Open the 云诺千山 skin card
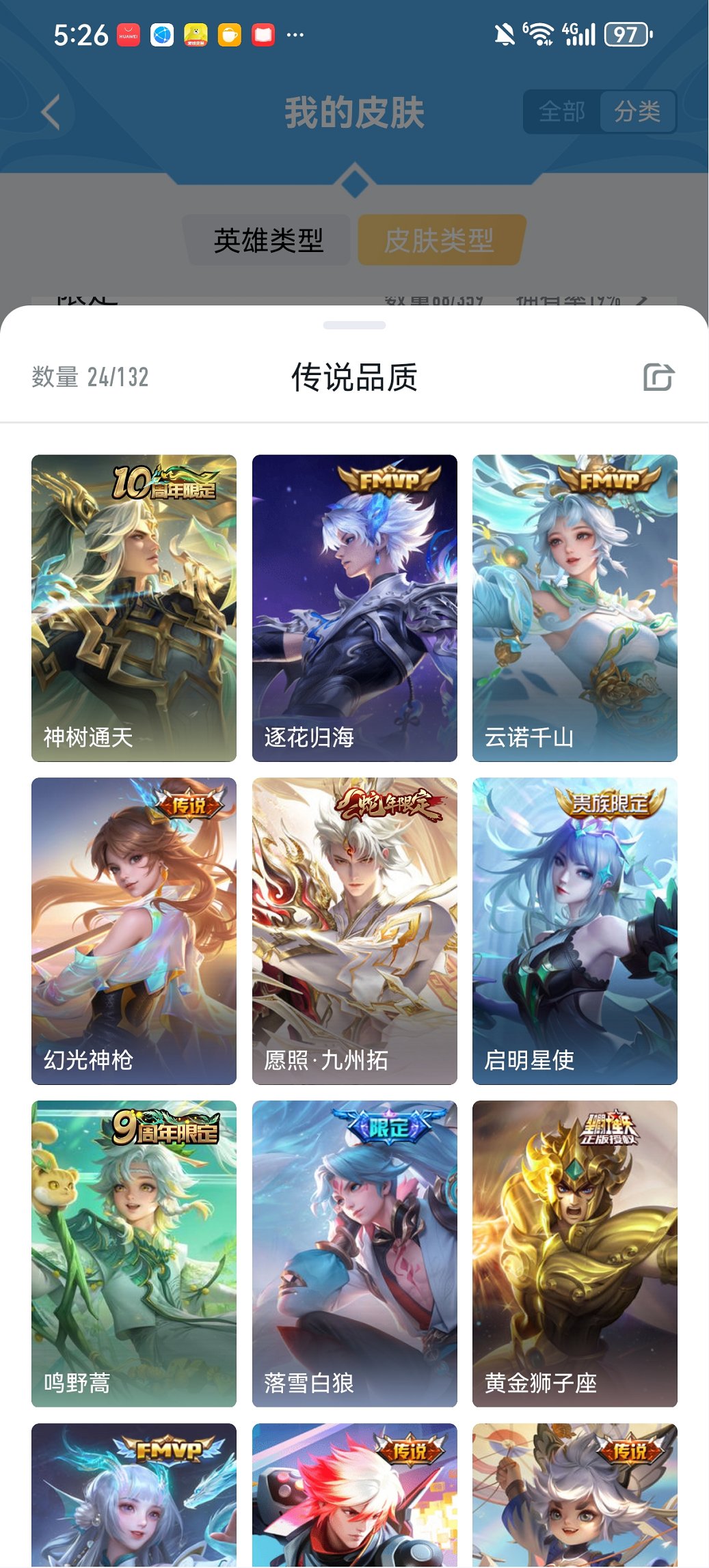The height and width of the screenshot is (1568, 709). [x=574, y=607]
